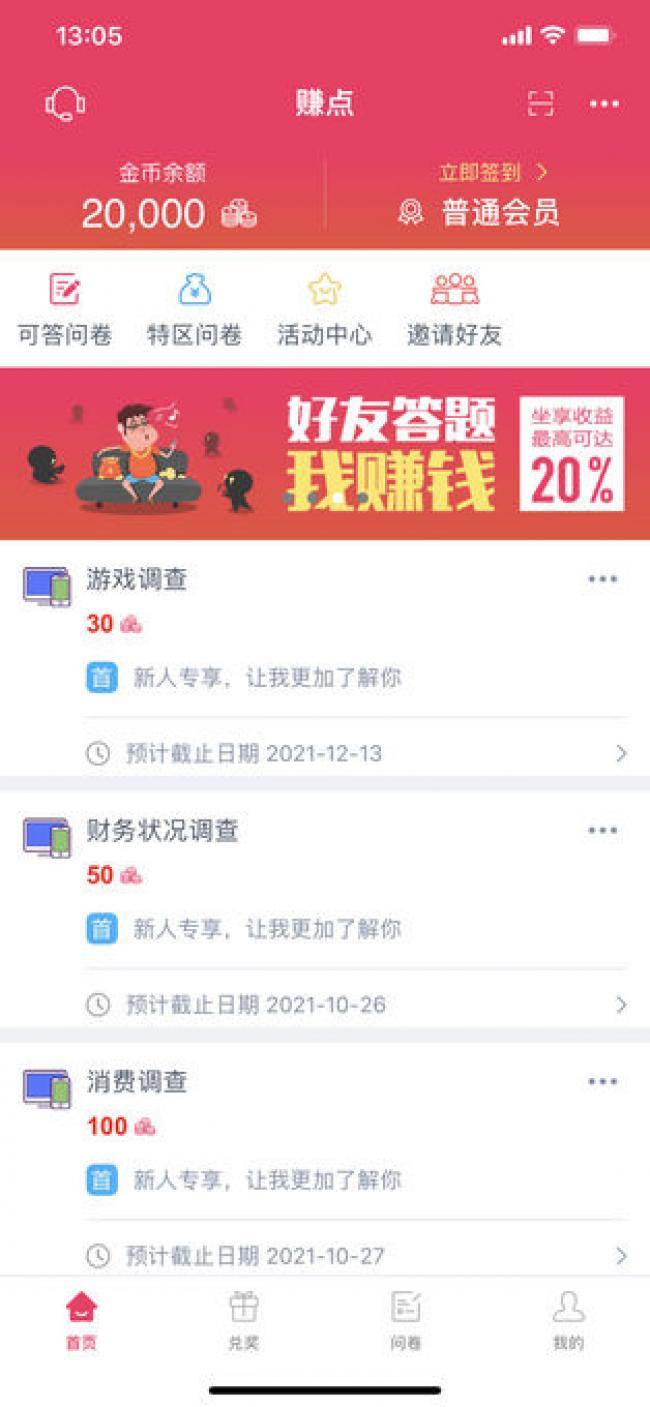Open the 好友答题我赚钱 banner

point(325,453)
